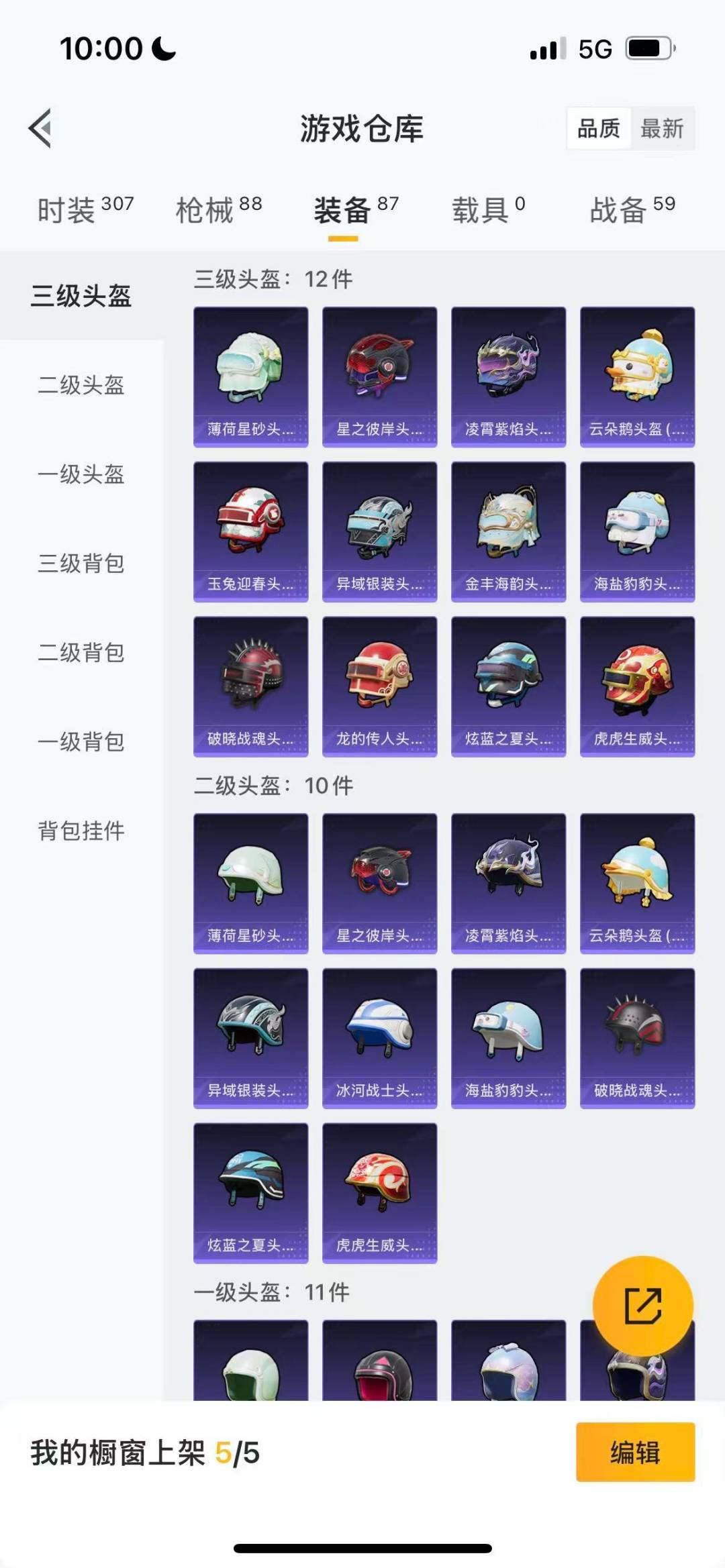Open 金丰海韵 helmet item
This screenshot has width=725, height=1568.
(508, 531)
